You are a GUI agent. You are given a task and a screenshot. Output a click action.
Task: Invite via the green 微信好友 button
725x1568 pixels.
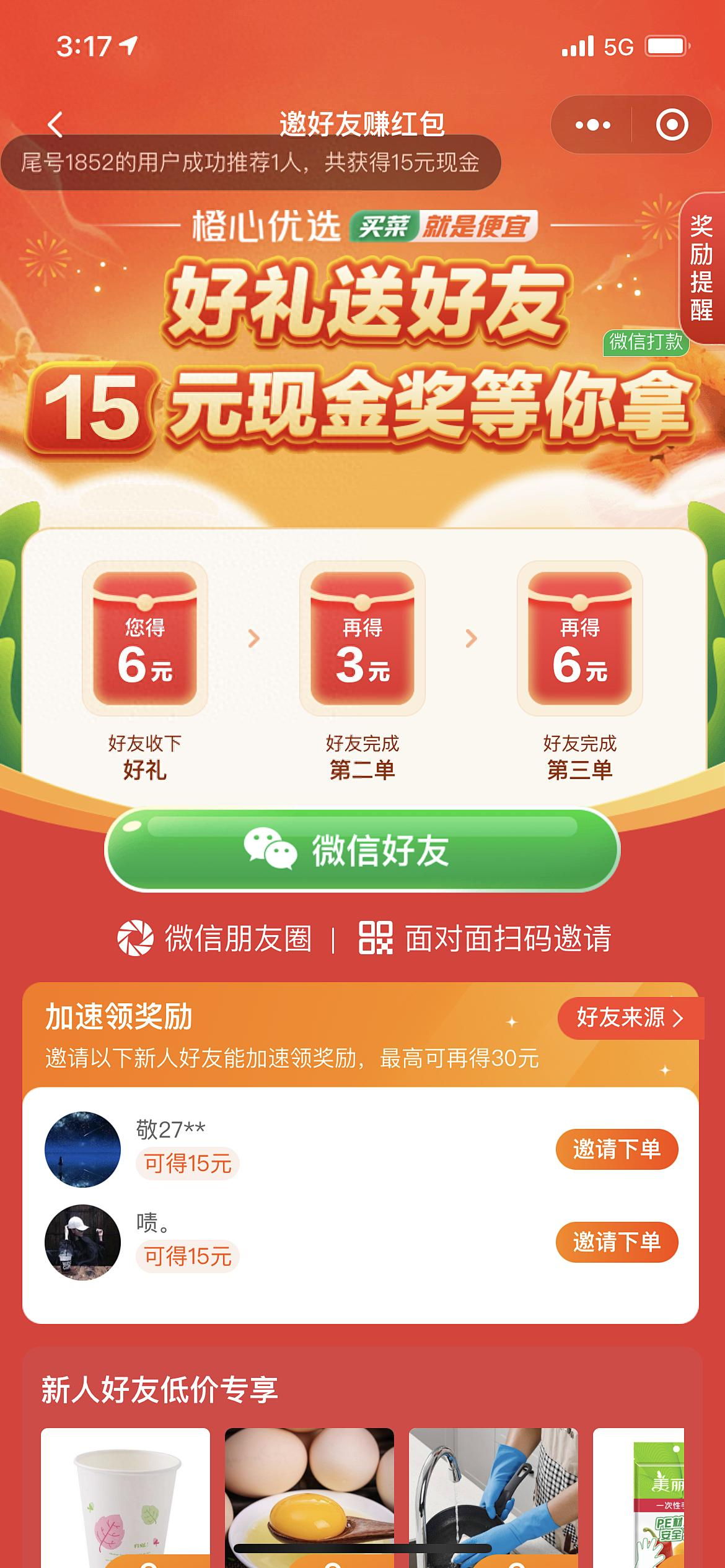coord(362,849)
